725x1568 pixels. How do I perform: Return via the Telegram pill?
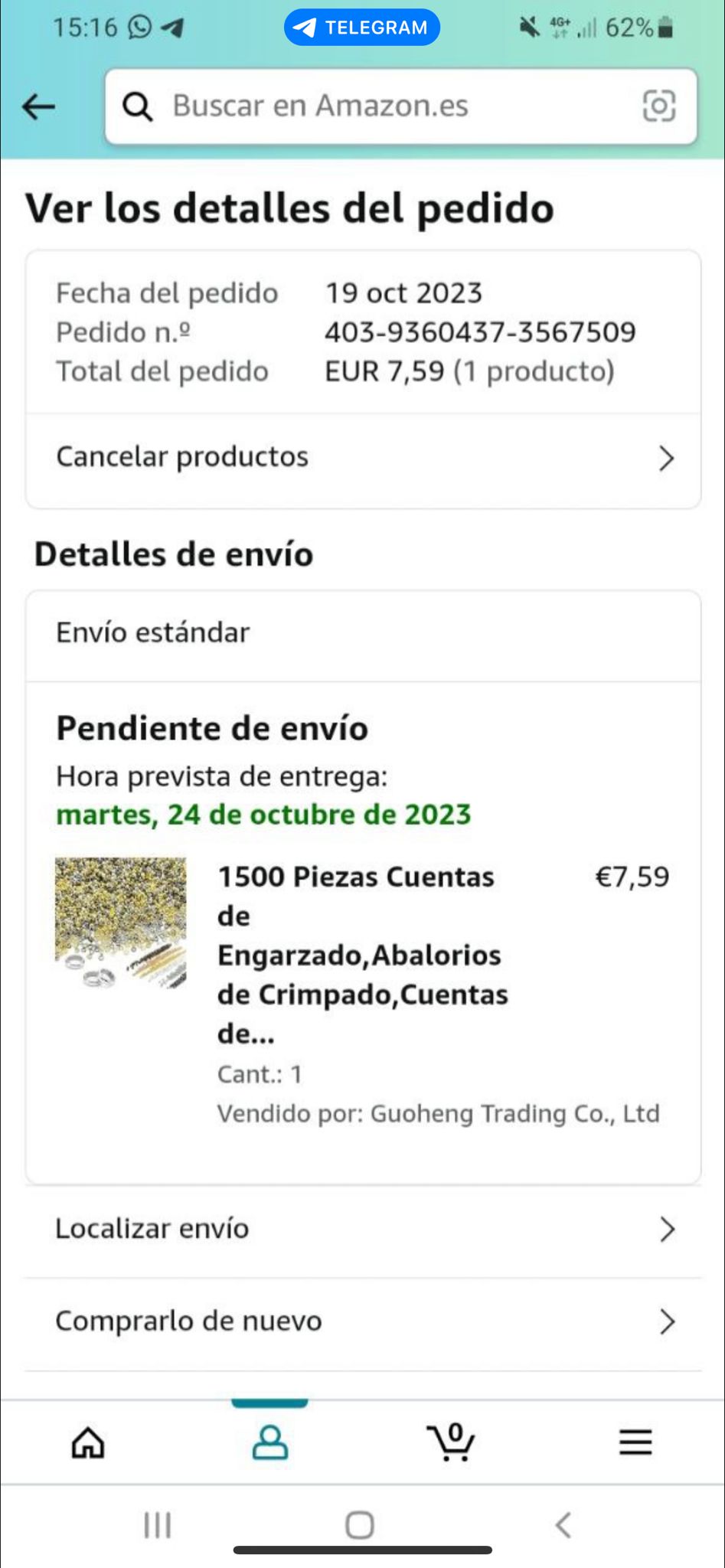362,28
